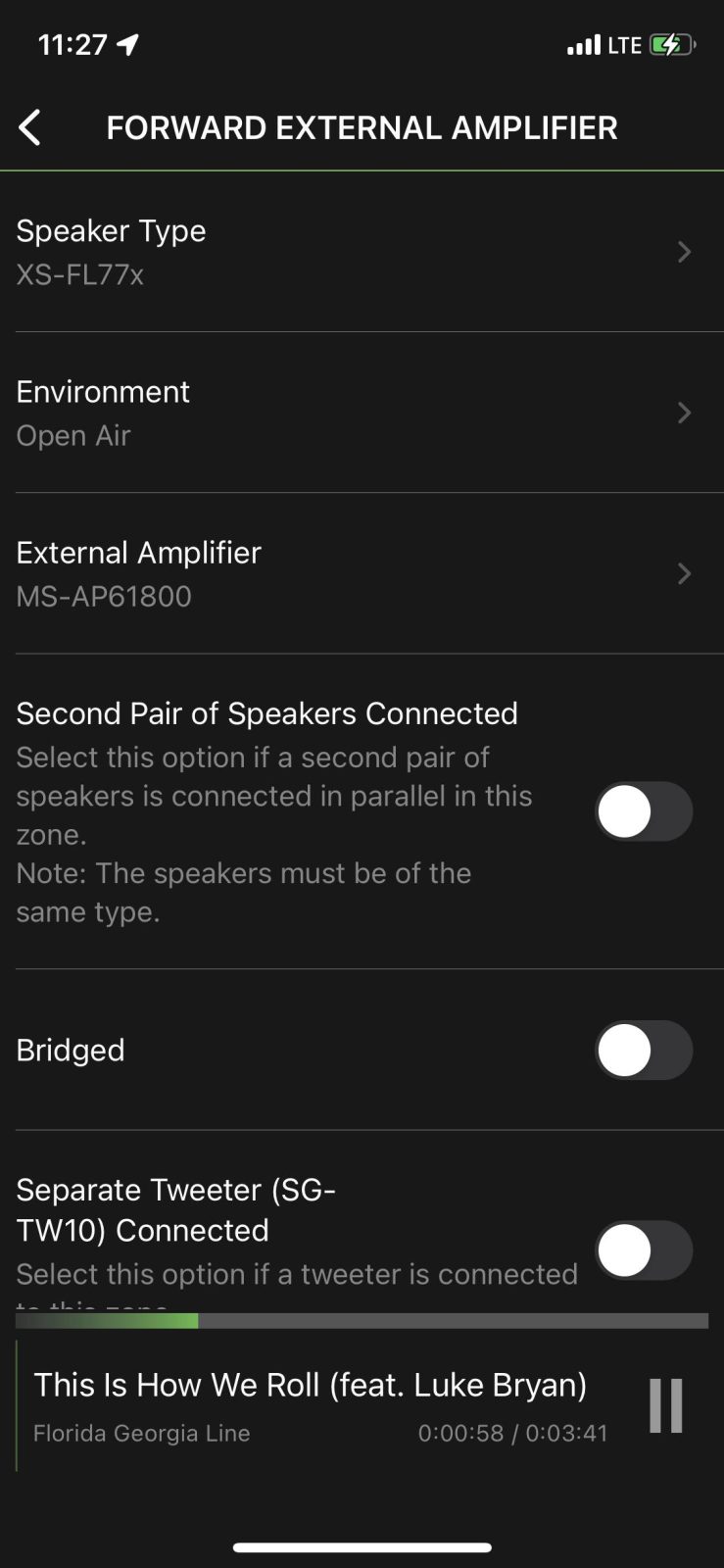Go back from Forward External Amplifier

(x=30, y=127)
